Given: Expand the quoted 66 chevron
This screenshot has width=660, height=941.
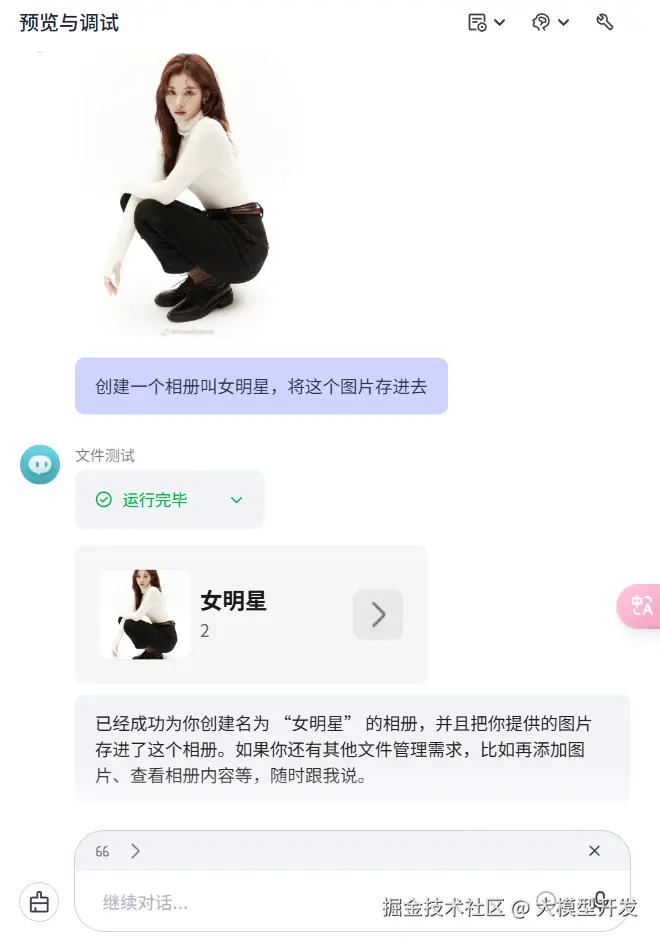Looking at the screenshot, I should [x=136, y=851].
